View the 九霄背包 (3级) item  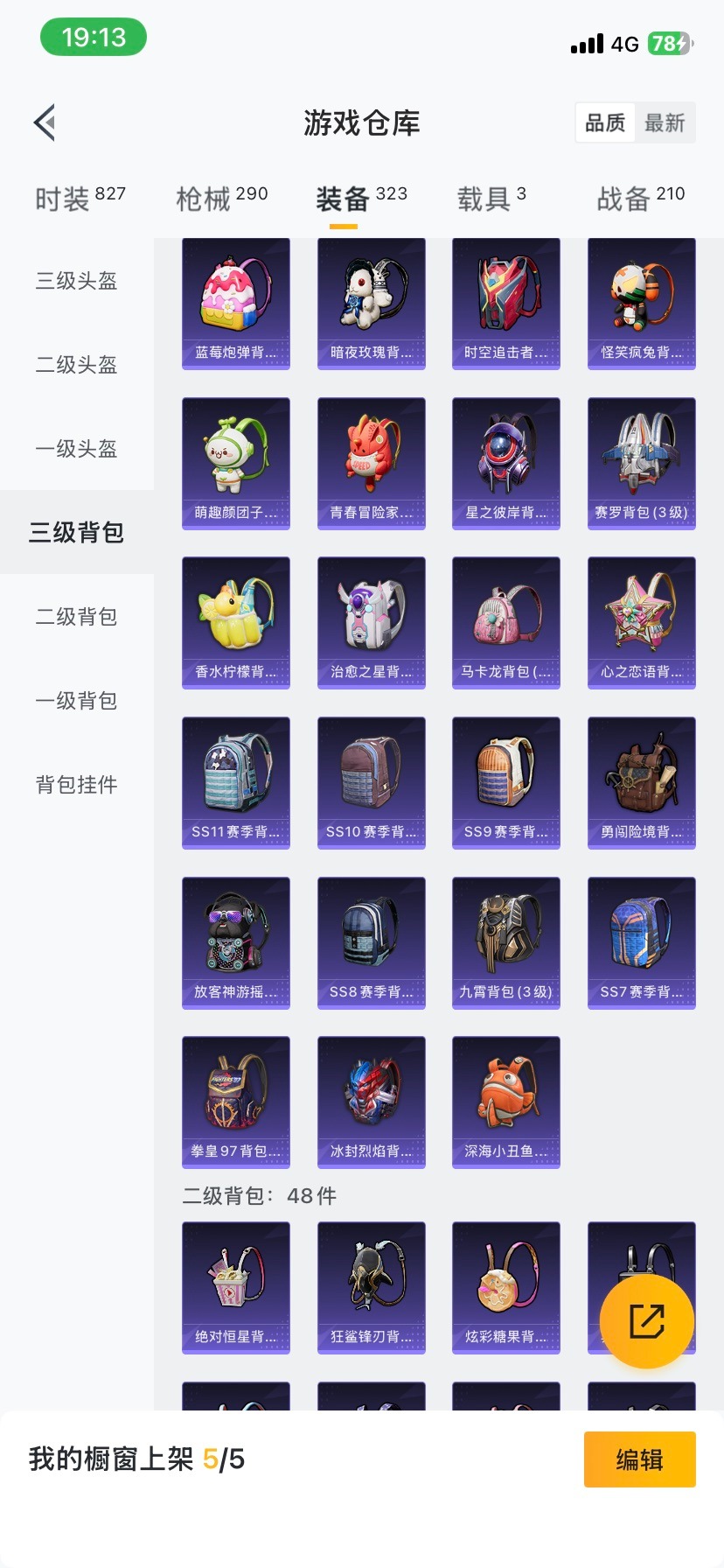click(505, 941)
